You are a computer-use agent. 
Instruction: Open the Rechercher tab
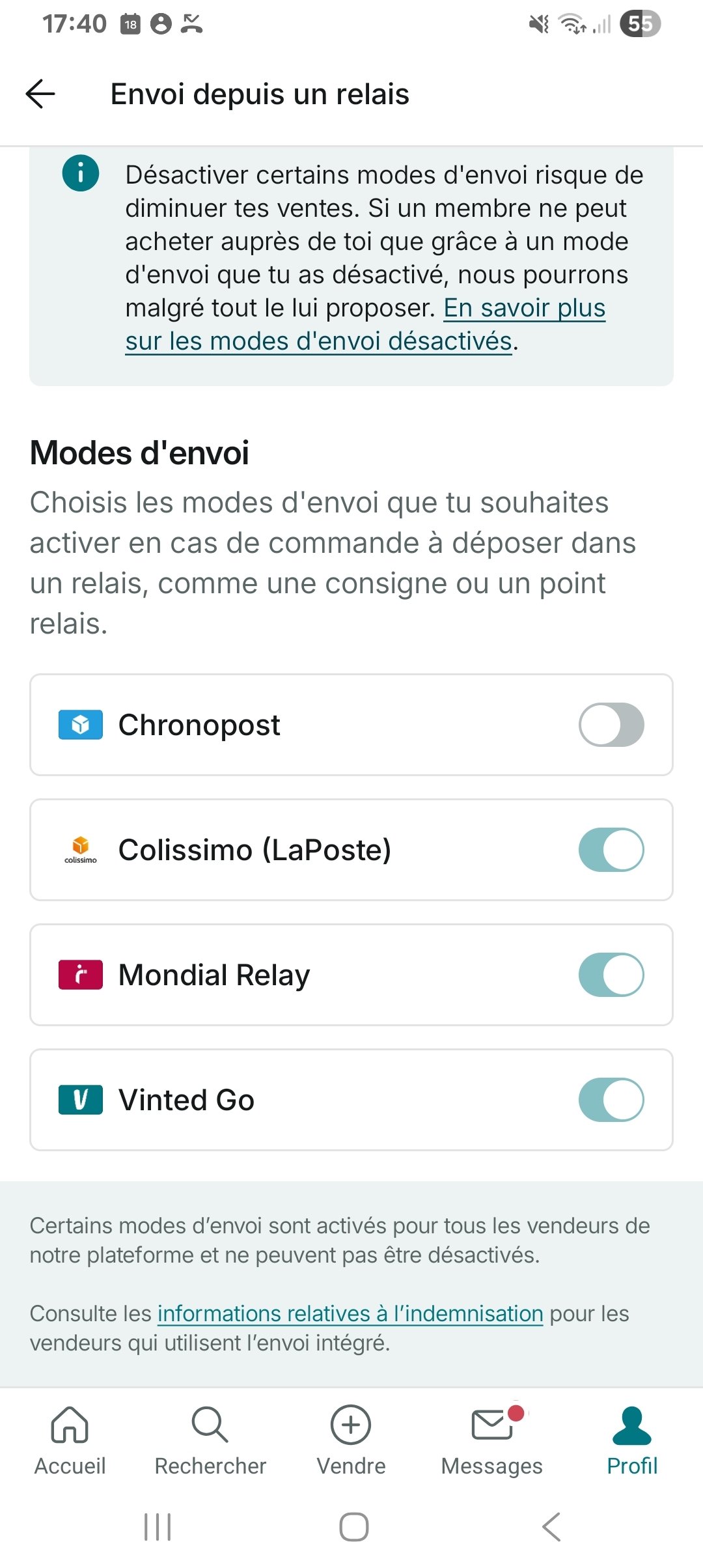tap(210, 1440)
